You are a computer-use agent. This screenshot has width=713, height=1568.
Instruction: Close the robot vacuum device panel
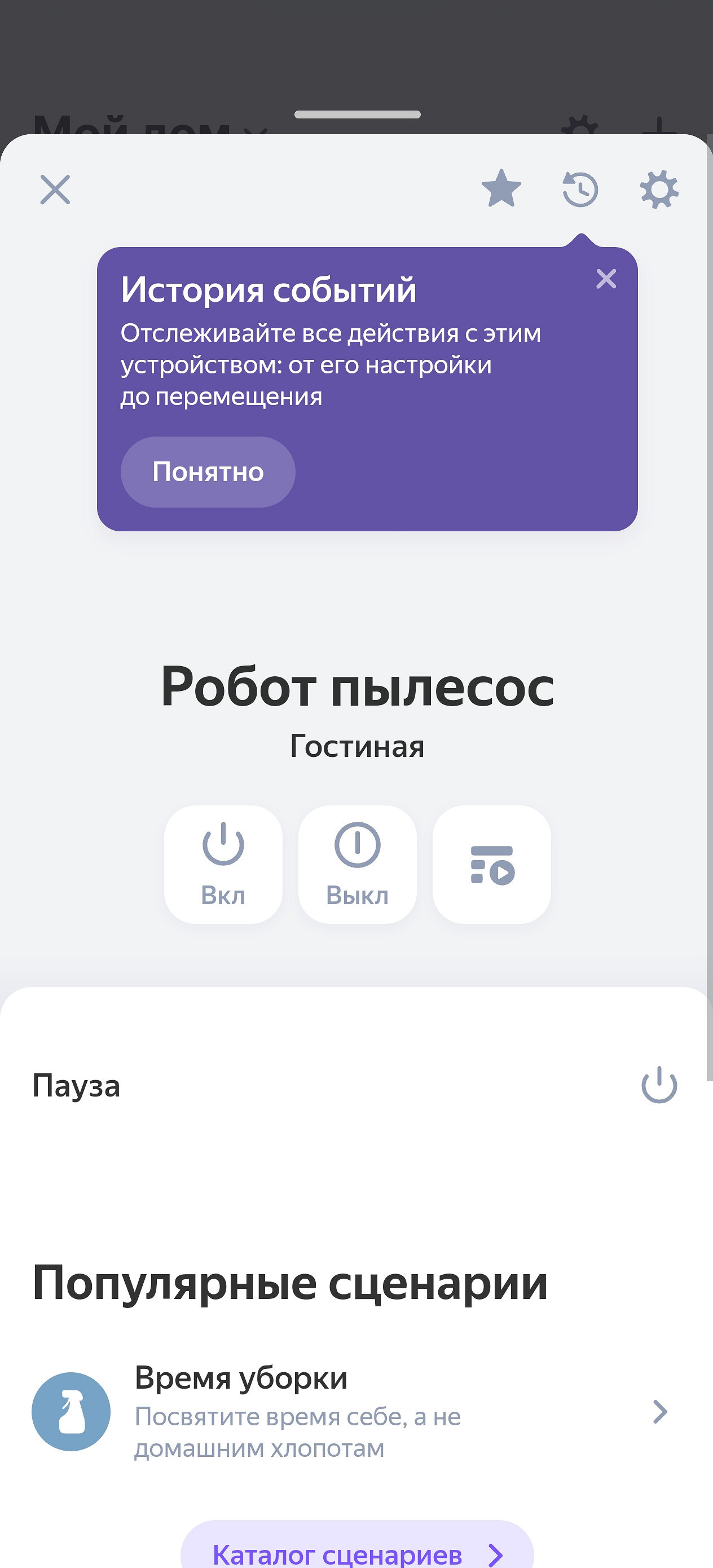pyautogui.click(x=55, y=190)
